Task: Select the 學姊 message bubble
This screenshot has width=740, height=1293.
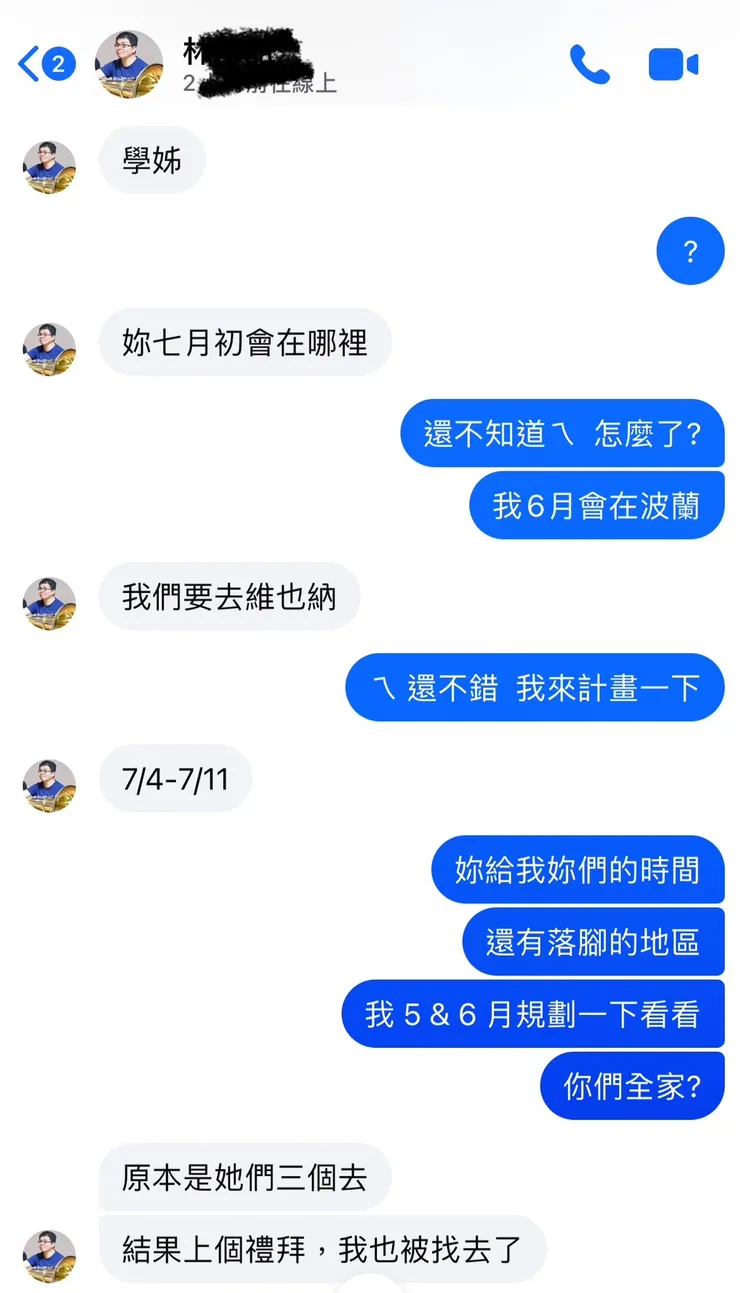Action: 152,160
